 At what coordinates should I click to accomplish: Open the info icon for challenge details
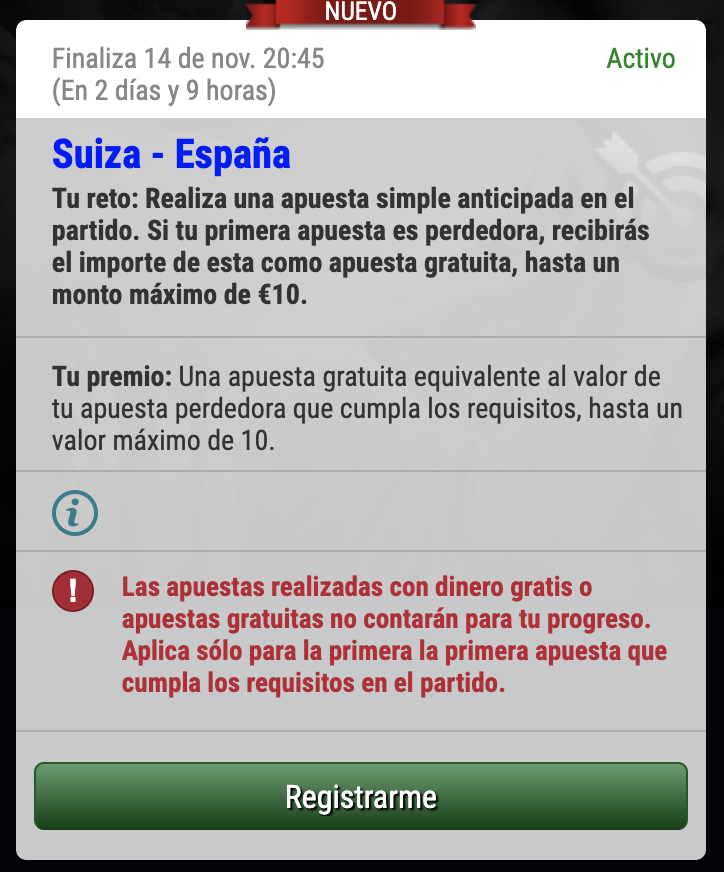pyautogui.click(x=74, y=513)
